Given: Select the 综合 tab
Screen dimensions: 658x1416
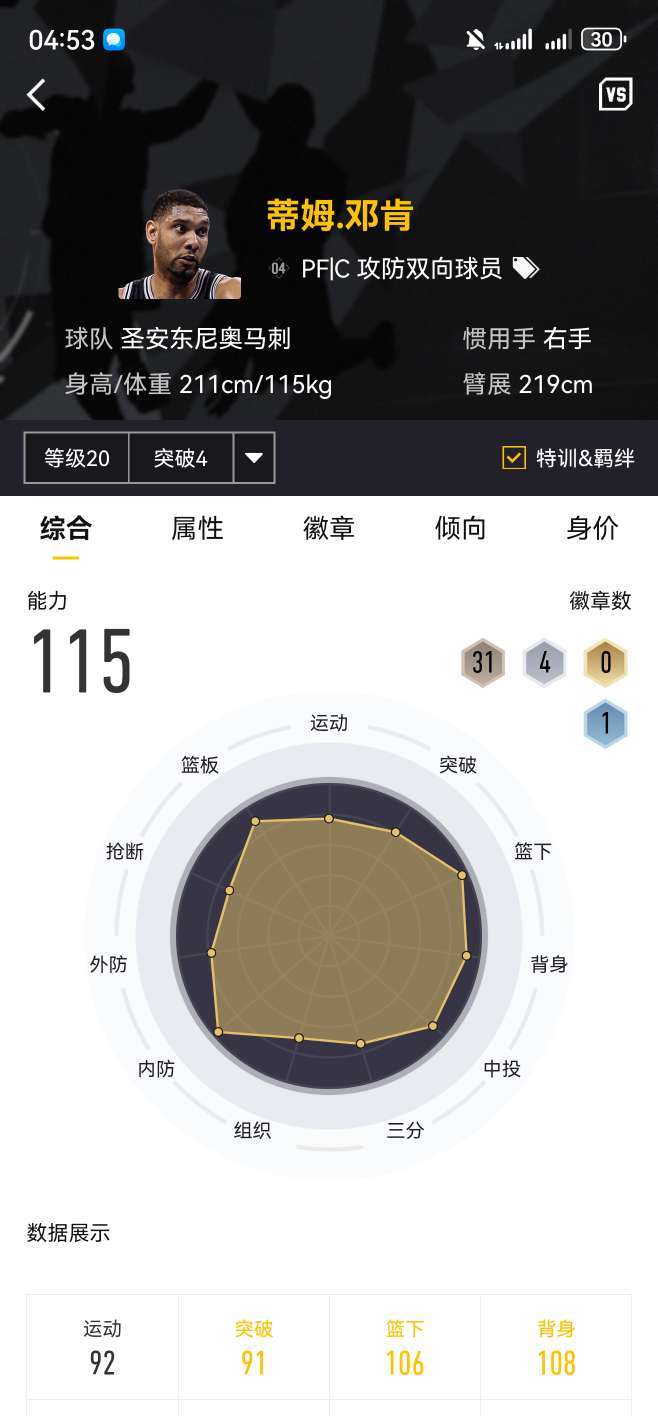Looking at the screenshot, I should click(x=66, y=528).
